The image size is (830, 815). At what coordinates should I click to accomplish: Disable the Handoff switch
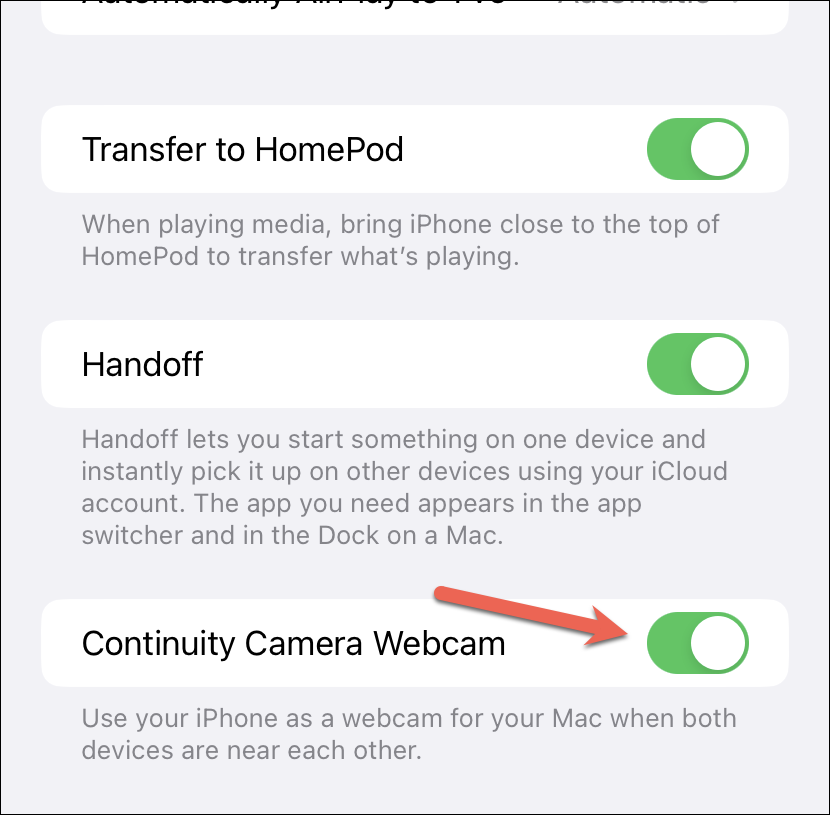(x=697, y=364)
